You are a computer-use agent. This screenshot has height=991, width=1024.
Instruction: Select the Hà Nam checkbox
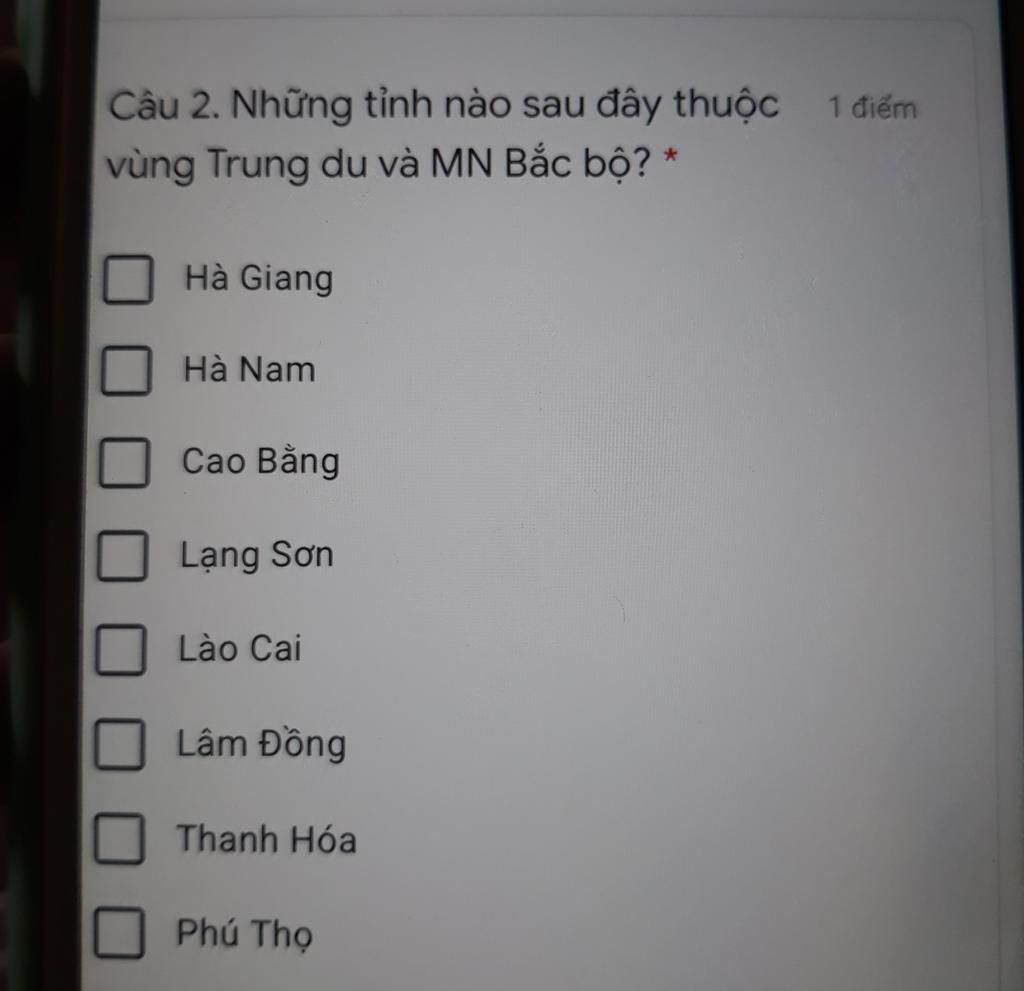(x=126, y=371)
